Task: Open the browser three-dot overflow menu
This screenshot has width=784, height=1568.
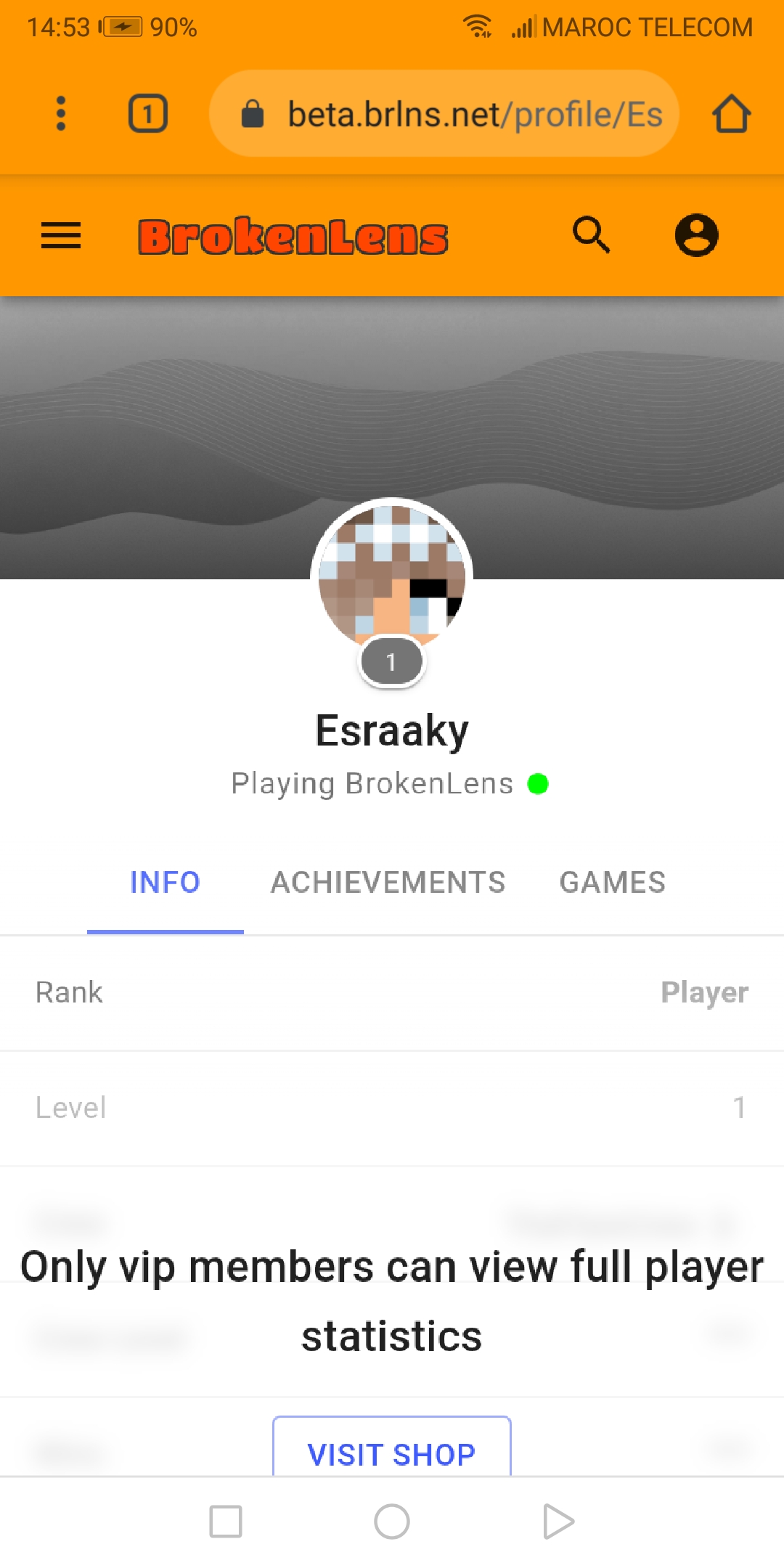Action: click(x=61, y=114)
